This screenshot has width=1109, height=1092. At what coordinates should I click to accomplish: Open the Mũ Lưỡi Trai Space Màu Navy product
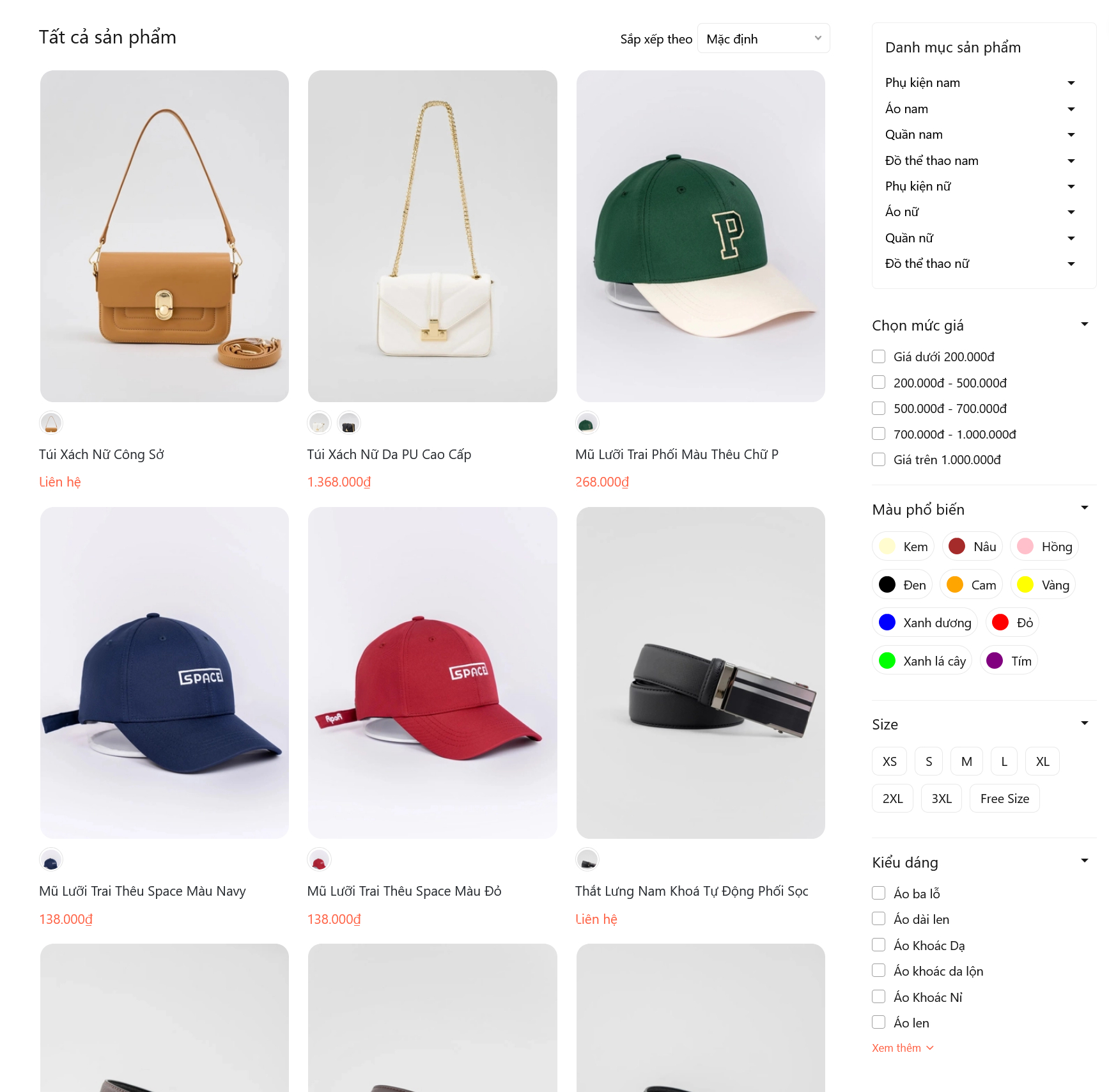click(x=142, y=891)
